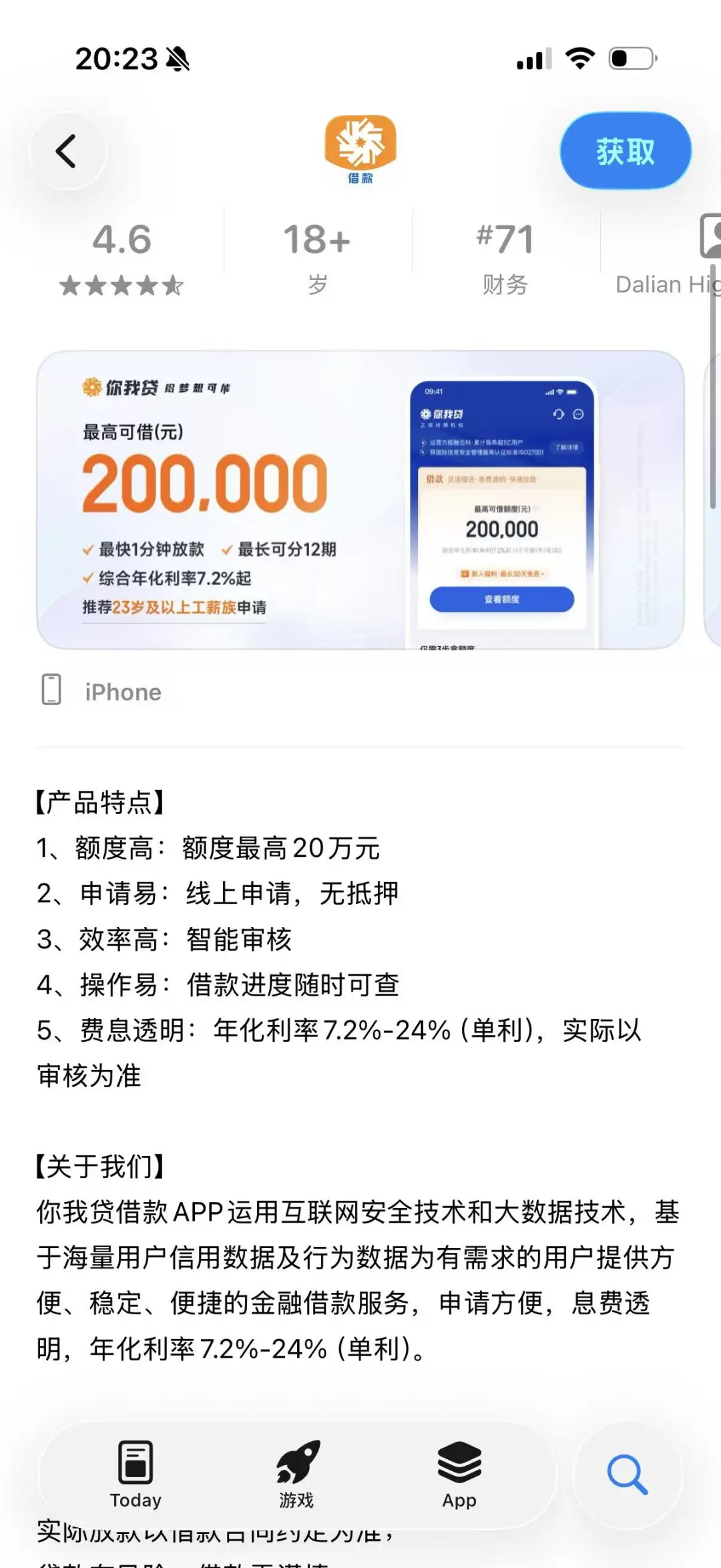The image size is (721, 1568).
Task: Tap 获取 to download the app
Action: pyautogui.click(x=625, y=152)
